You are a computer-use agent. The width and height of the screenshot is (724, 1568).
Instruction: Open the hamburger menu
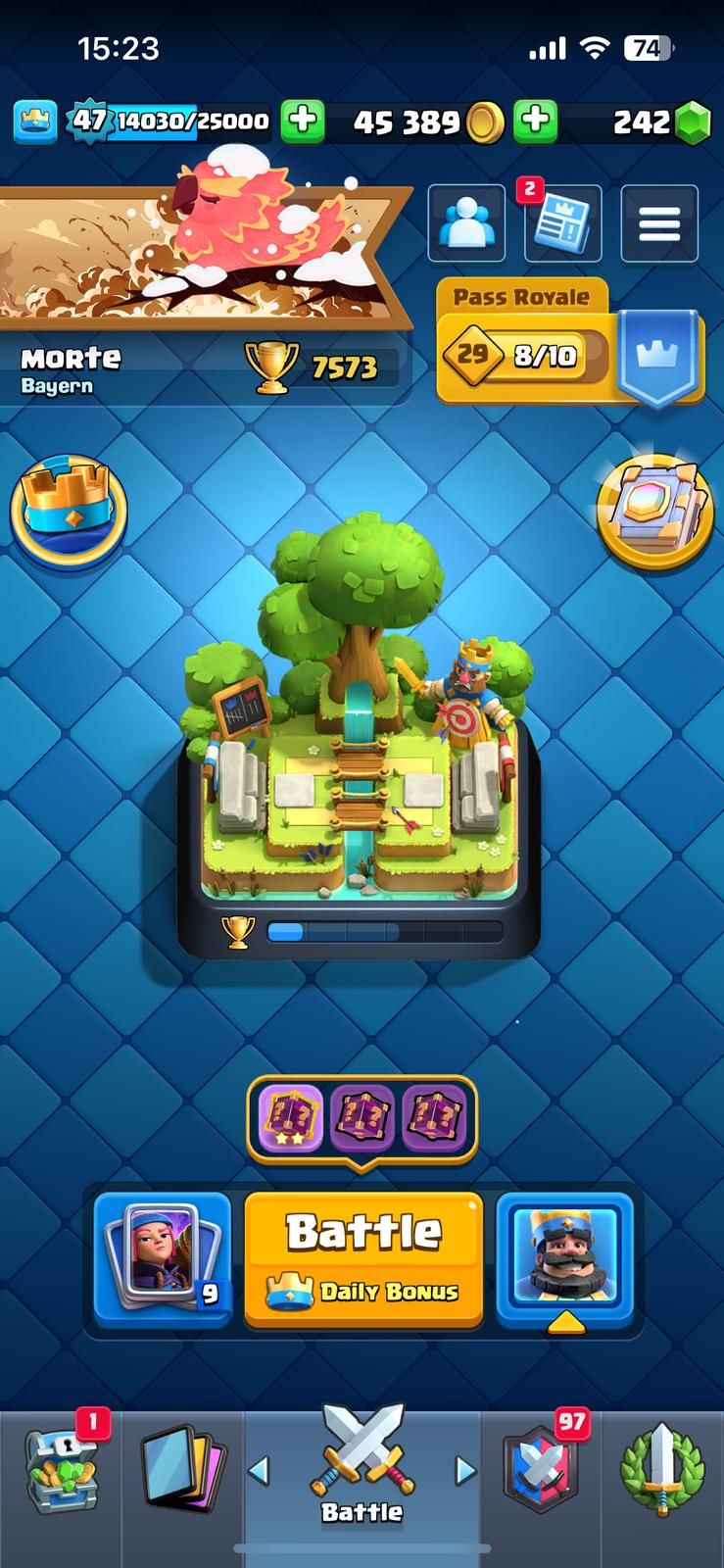659,223
